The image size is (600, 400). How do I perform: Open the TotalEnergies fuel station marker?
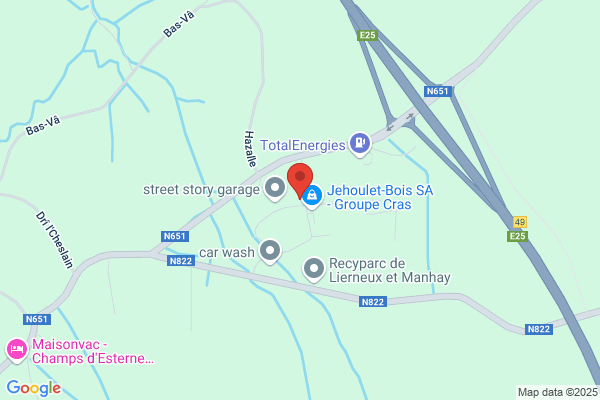(360, 144)
